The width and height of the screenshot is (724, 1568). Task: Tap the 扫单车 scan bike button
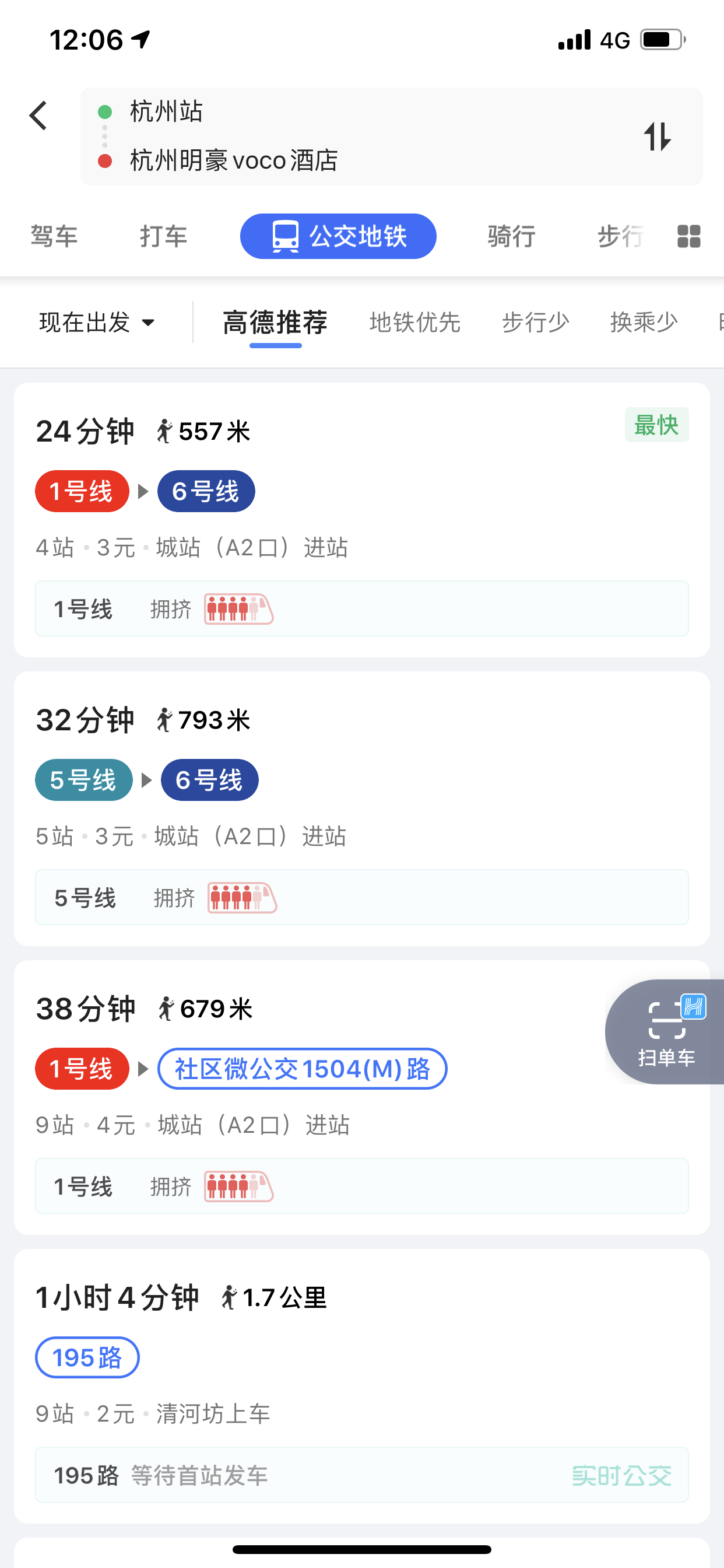(x=667, y=1032)
